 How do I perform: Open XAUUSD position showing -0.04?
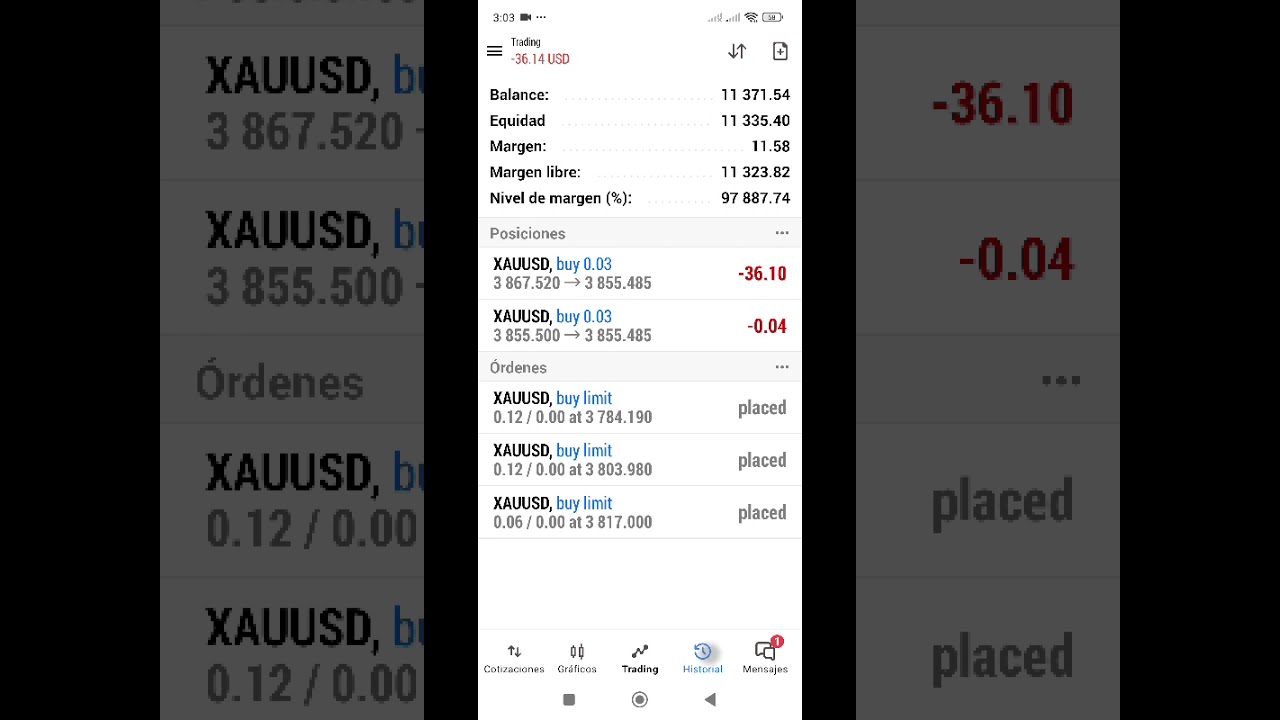640,326
